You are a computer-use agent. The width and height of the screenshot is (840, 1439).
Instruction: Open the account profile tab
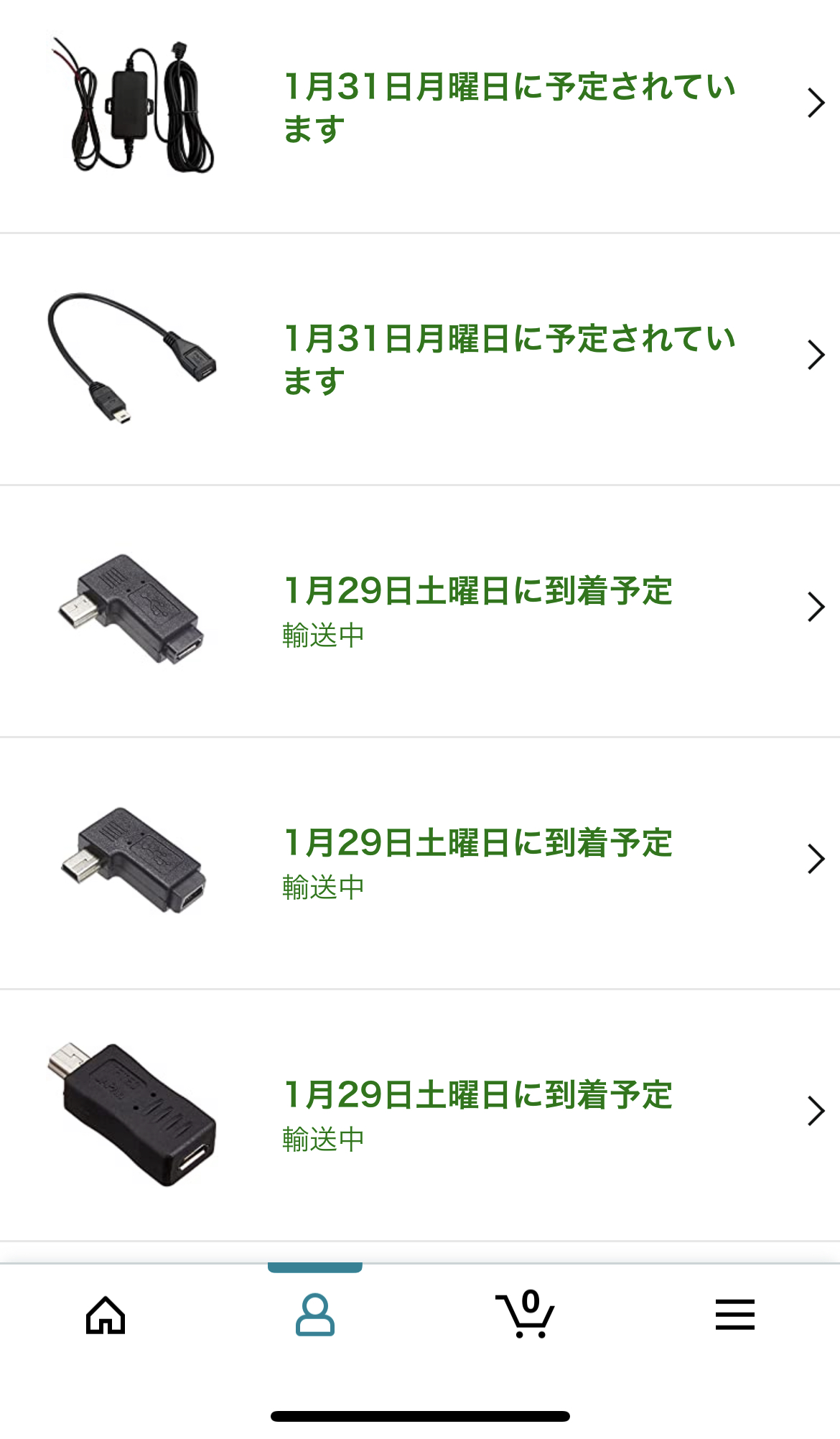click(x=315, y=1315)
